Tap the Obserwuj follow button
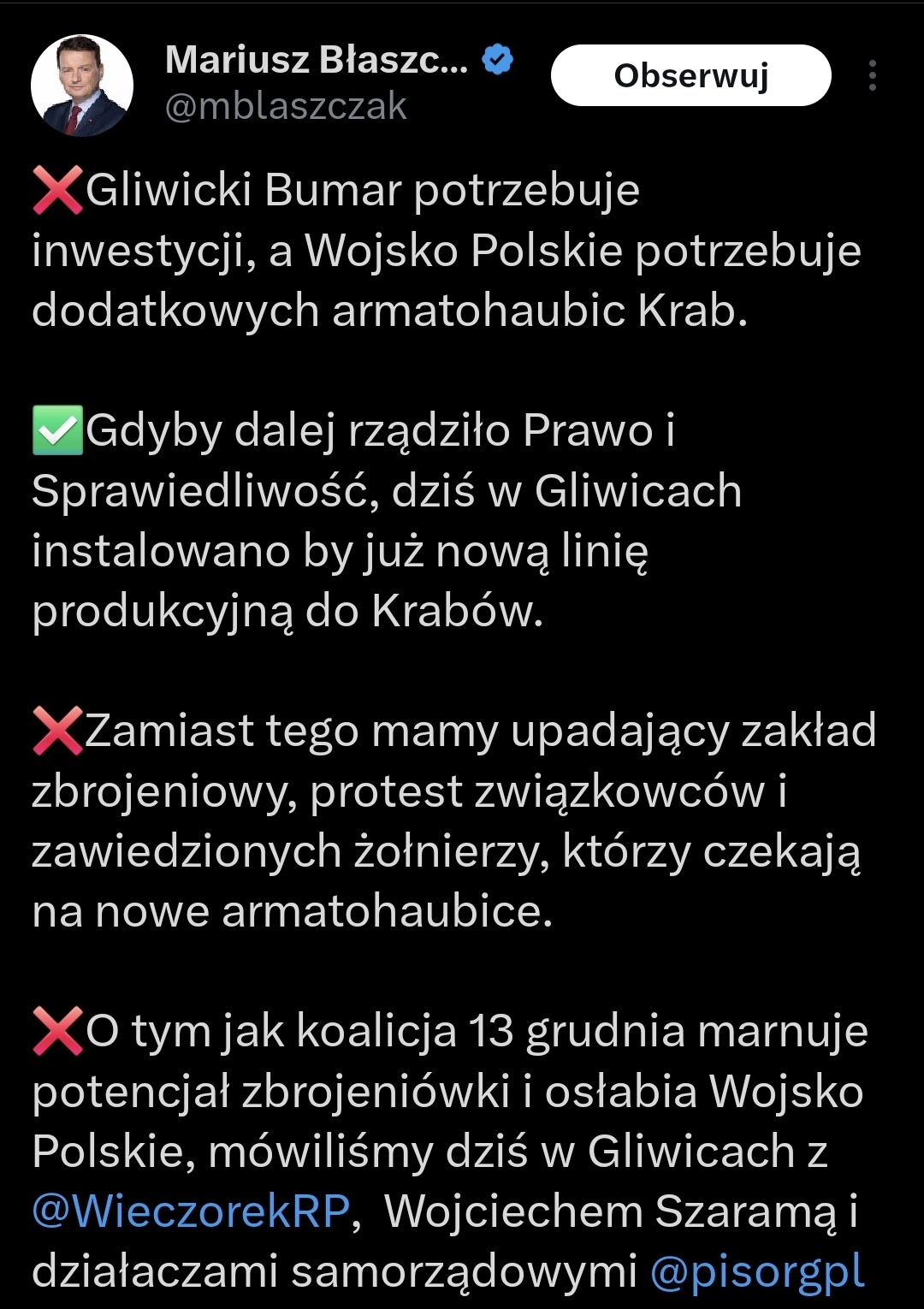This screenshot has height=1309, width=924. tap(690, 76)
